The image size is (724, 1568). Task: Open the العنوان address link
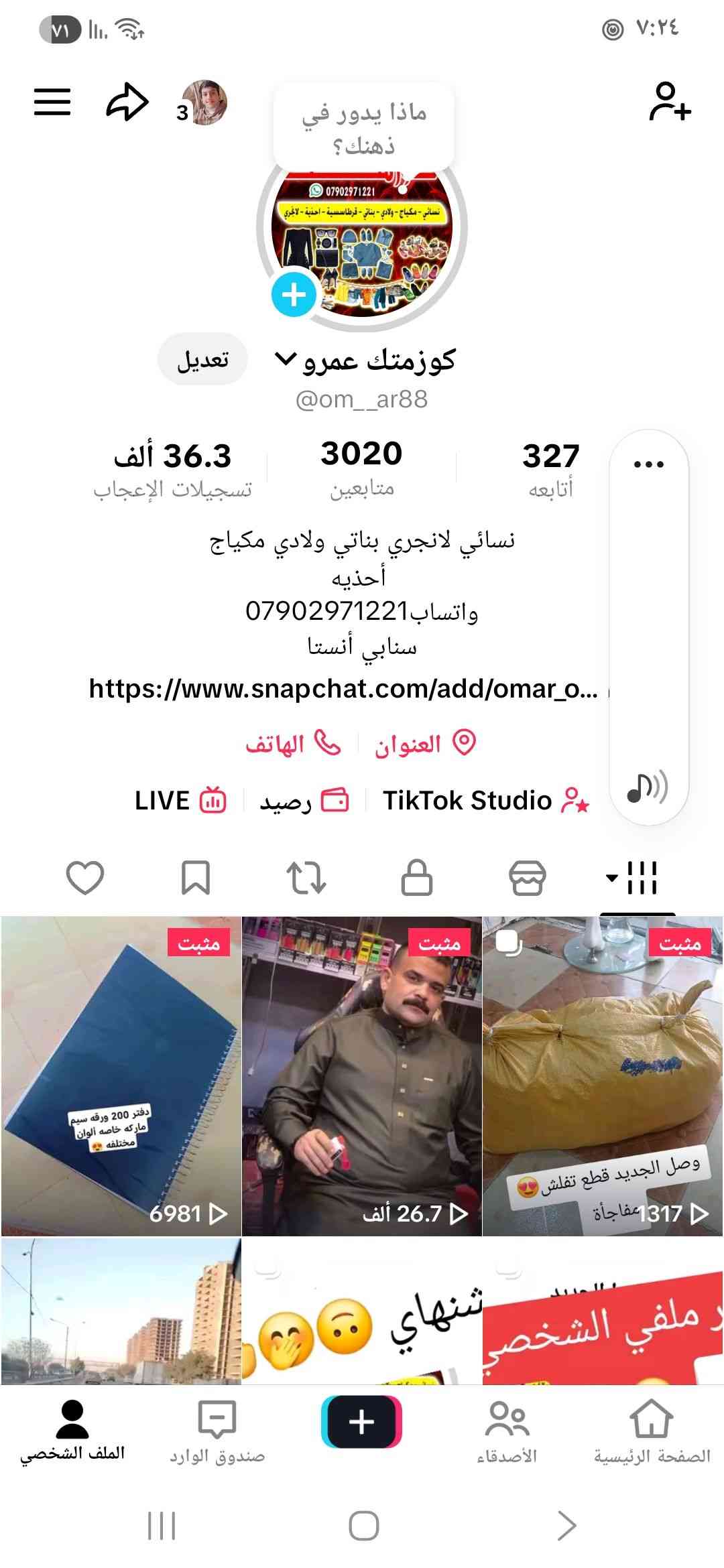pos(425,743)
